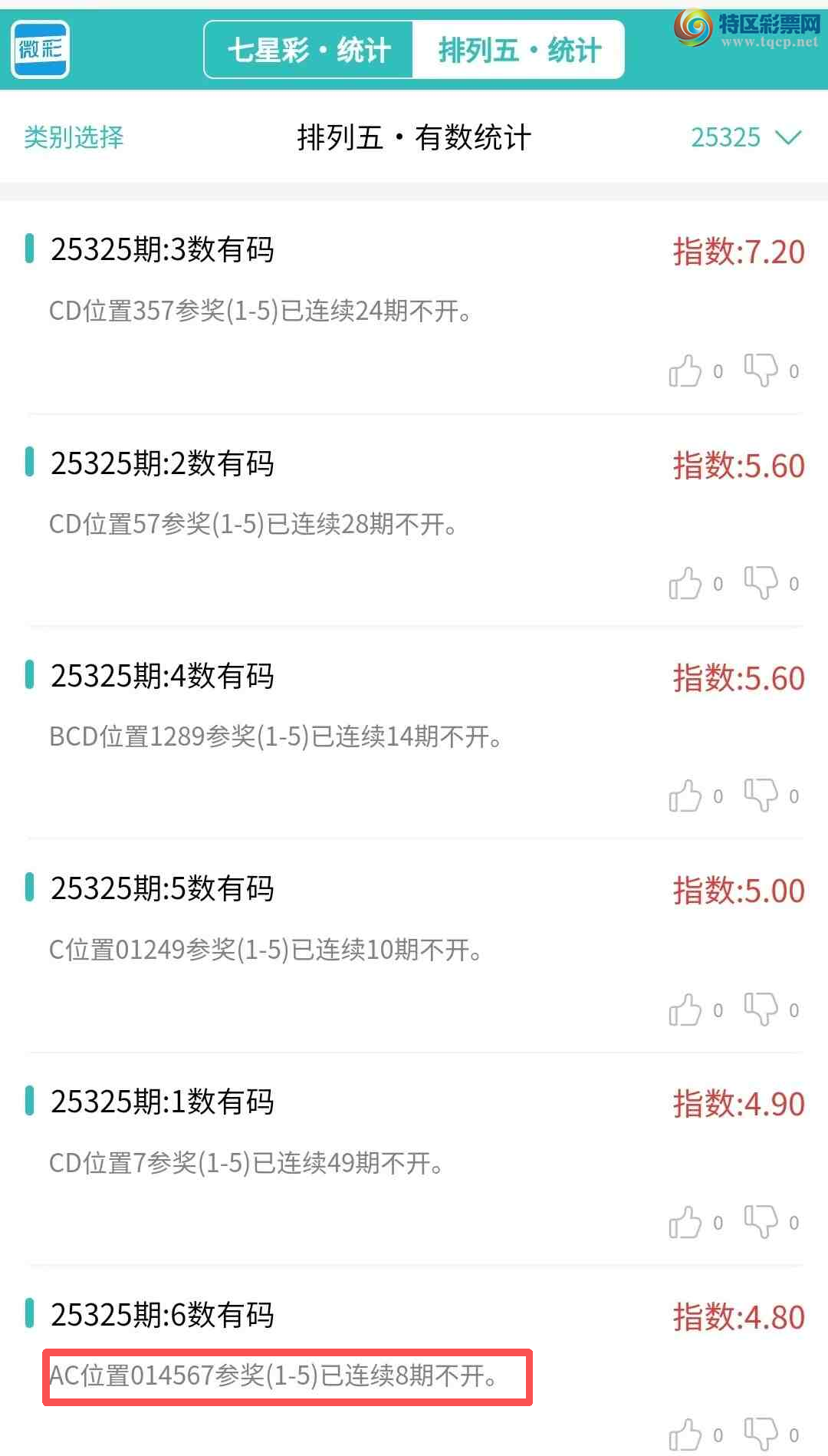
Task: Give a thumbs down to 3数有码 post
Action: (761, 371)
